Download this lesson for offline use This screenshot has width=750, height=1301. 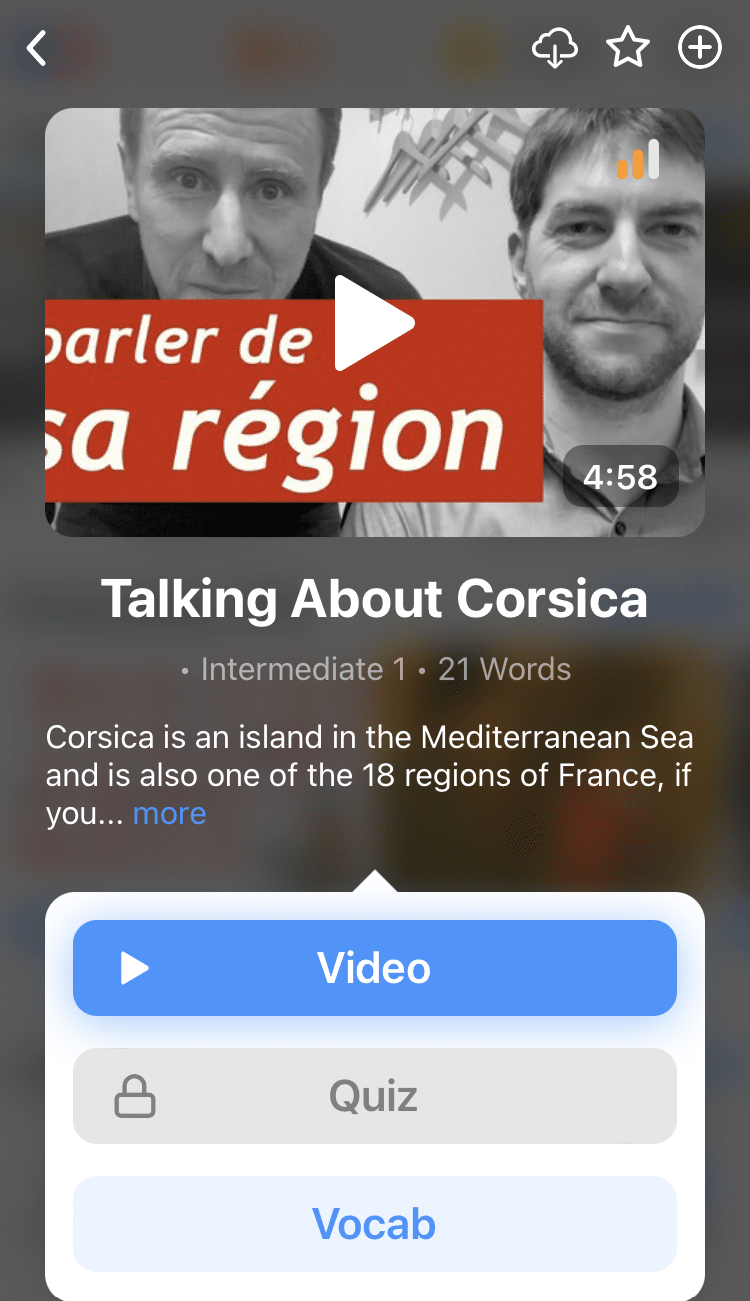(555, 48)
